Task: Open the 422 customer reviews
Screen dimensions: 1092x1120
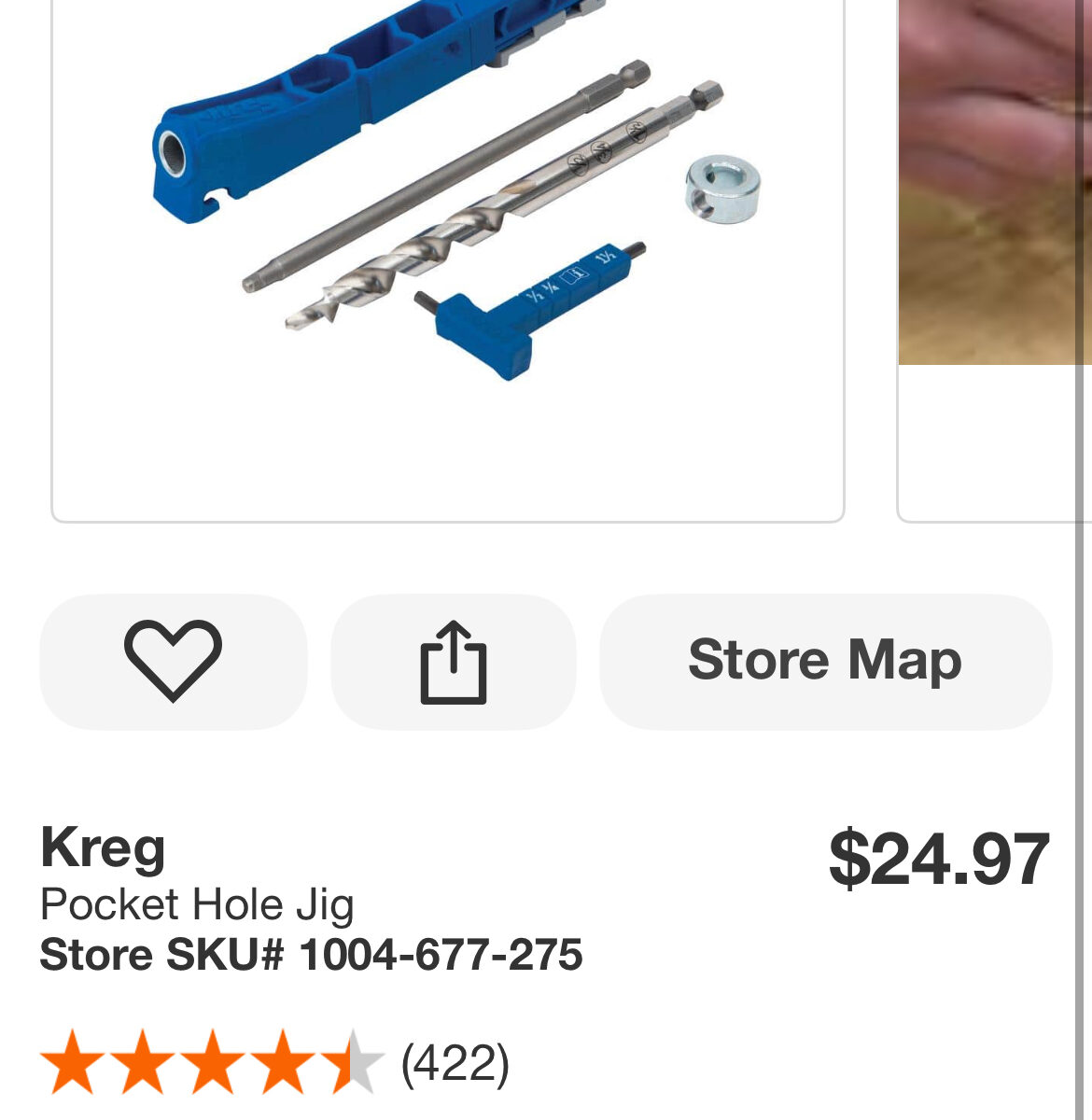Action: (455, 1063)
